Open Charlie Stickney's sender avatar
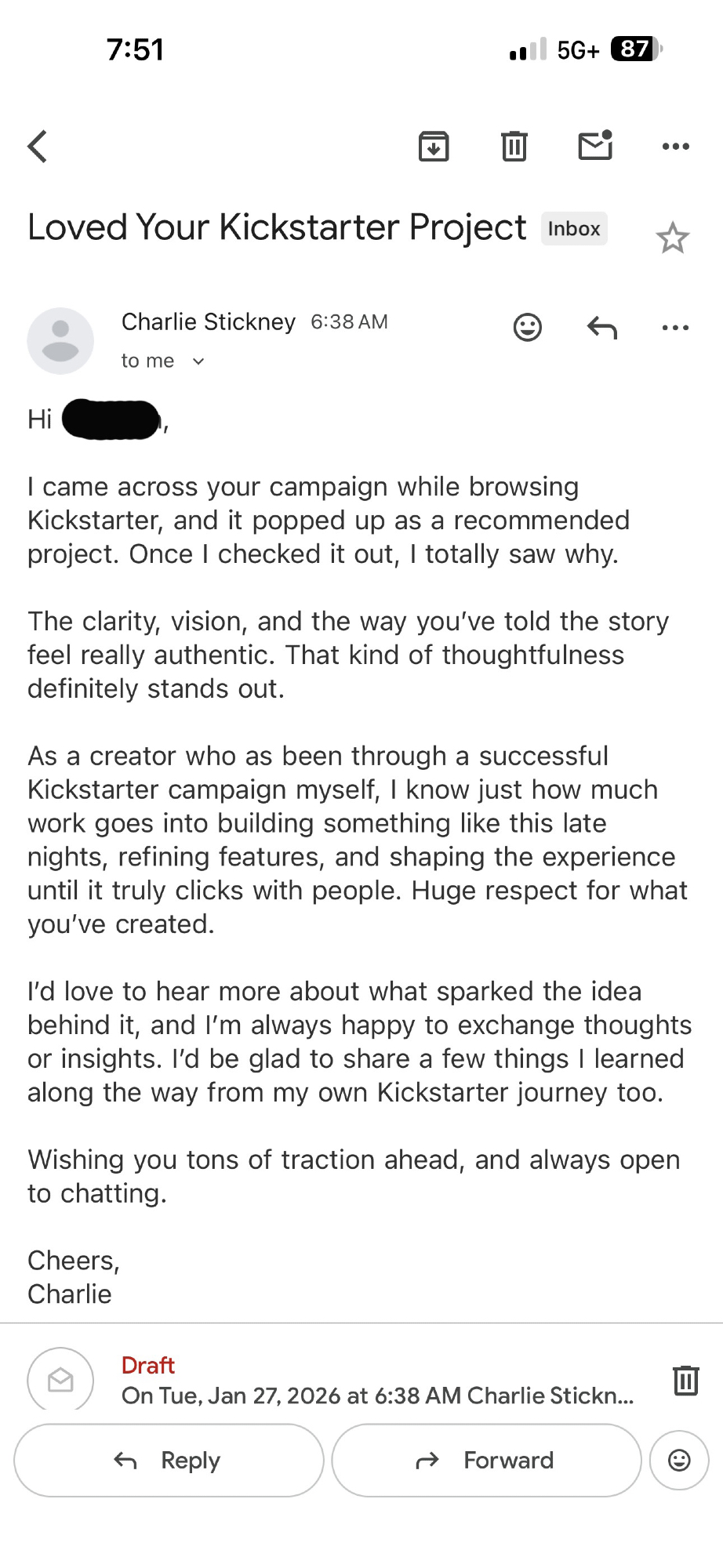The width and height of the screenshot is (723, 1568). pos(60,340)
